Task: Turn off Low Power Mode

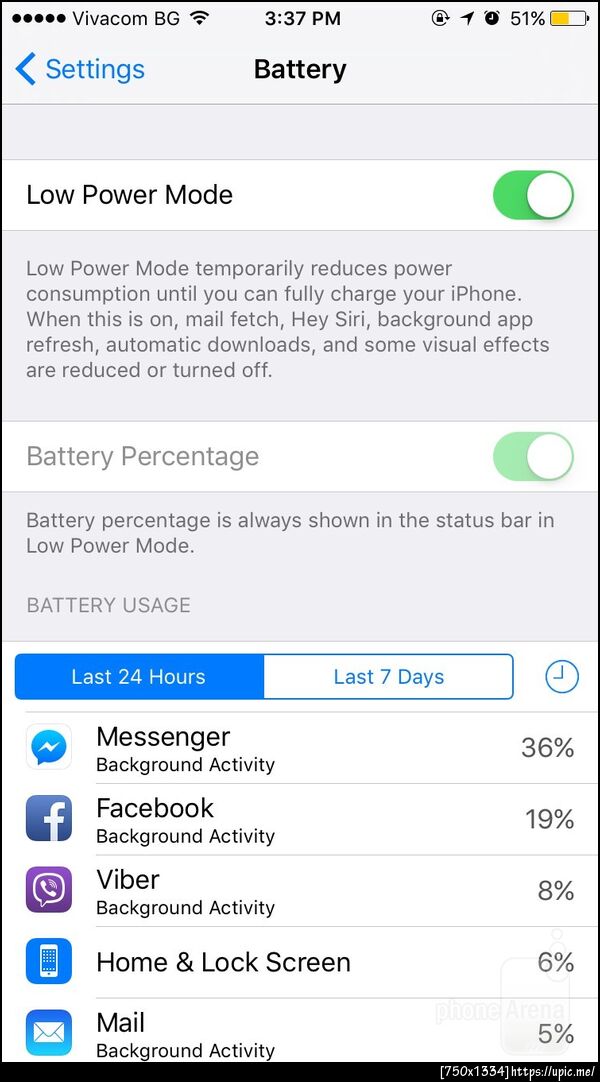Action: (x=533, y=195)
